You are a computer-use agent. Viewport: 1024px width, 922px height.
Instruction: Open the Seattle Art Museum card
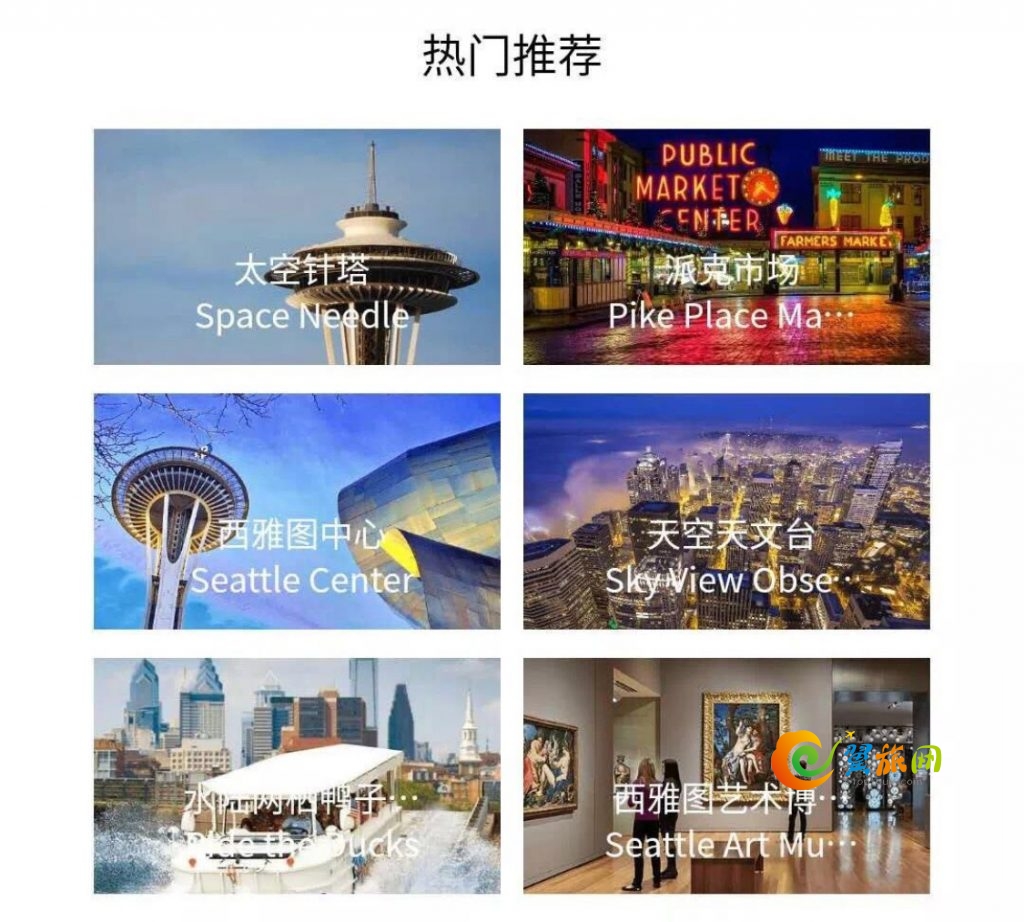click(726, 775)
